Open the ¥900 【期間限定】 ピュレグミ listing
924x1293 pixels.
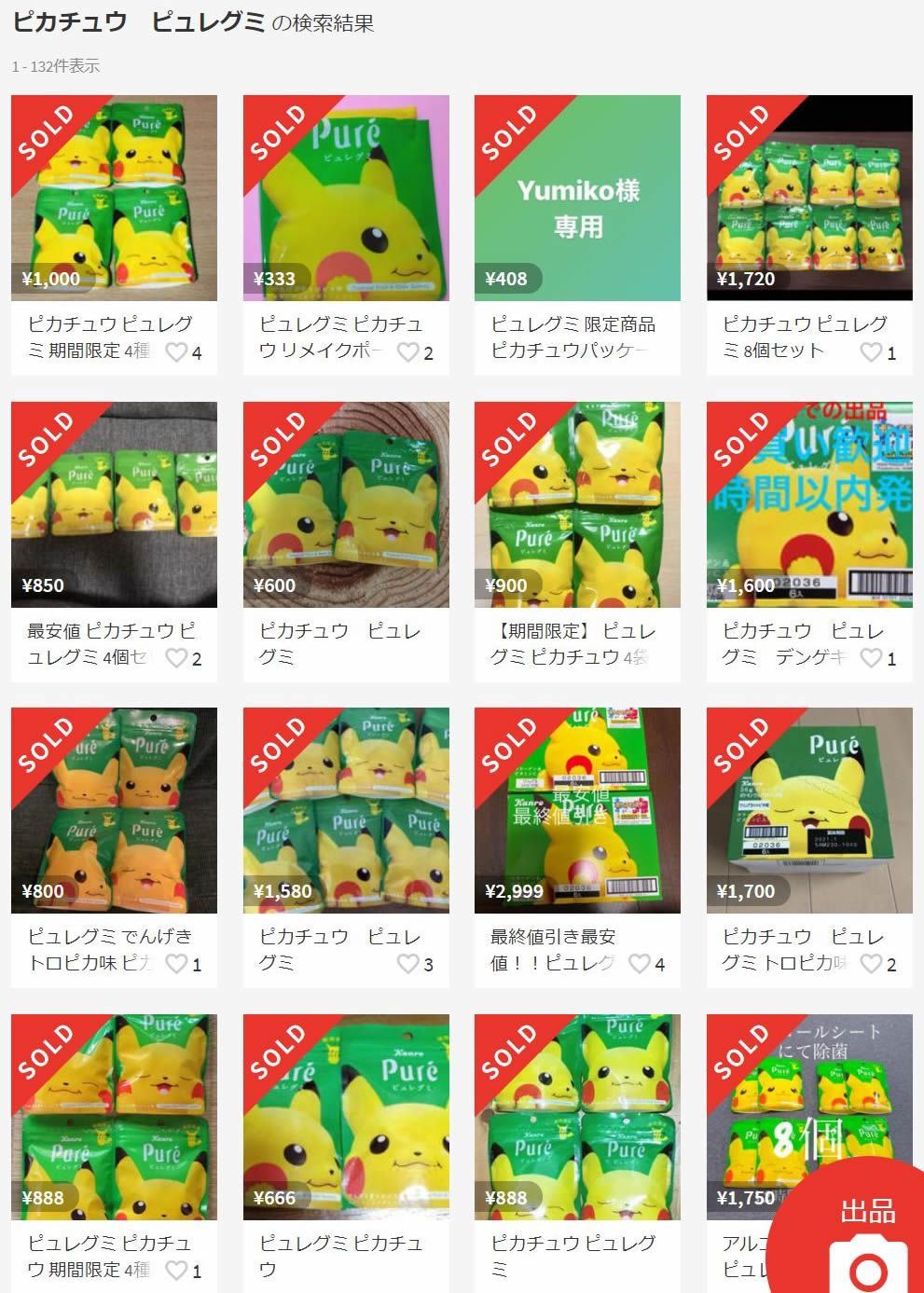[x=577, y=504]
